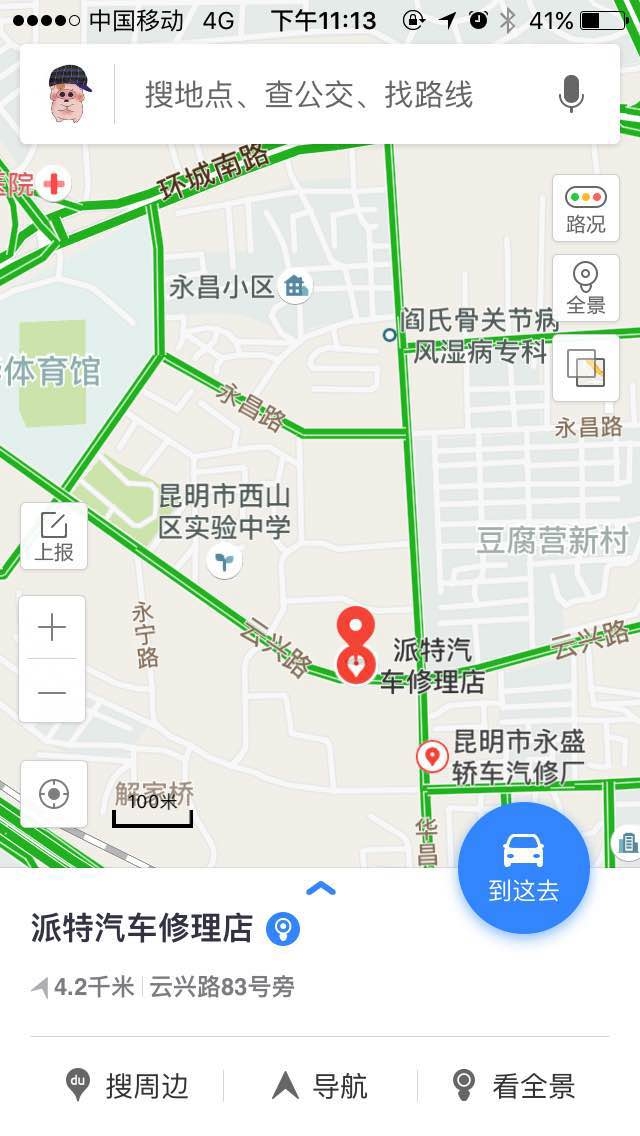The width and height of the screenshot is (640, 1136).
Task: Tap 搜周边 to search nearby
Action: pyautogui.click(x=127, y=1085)
